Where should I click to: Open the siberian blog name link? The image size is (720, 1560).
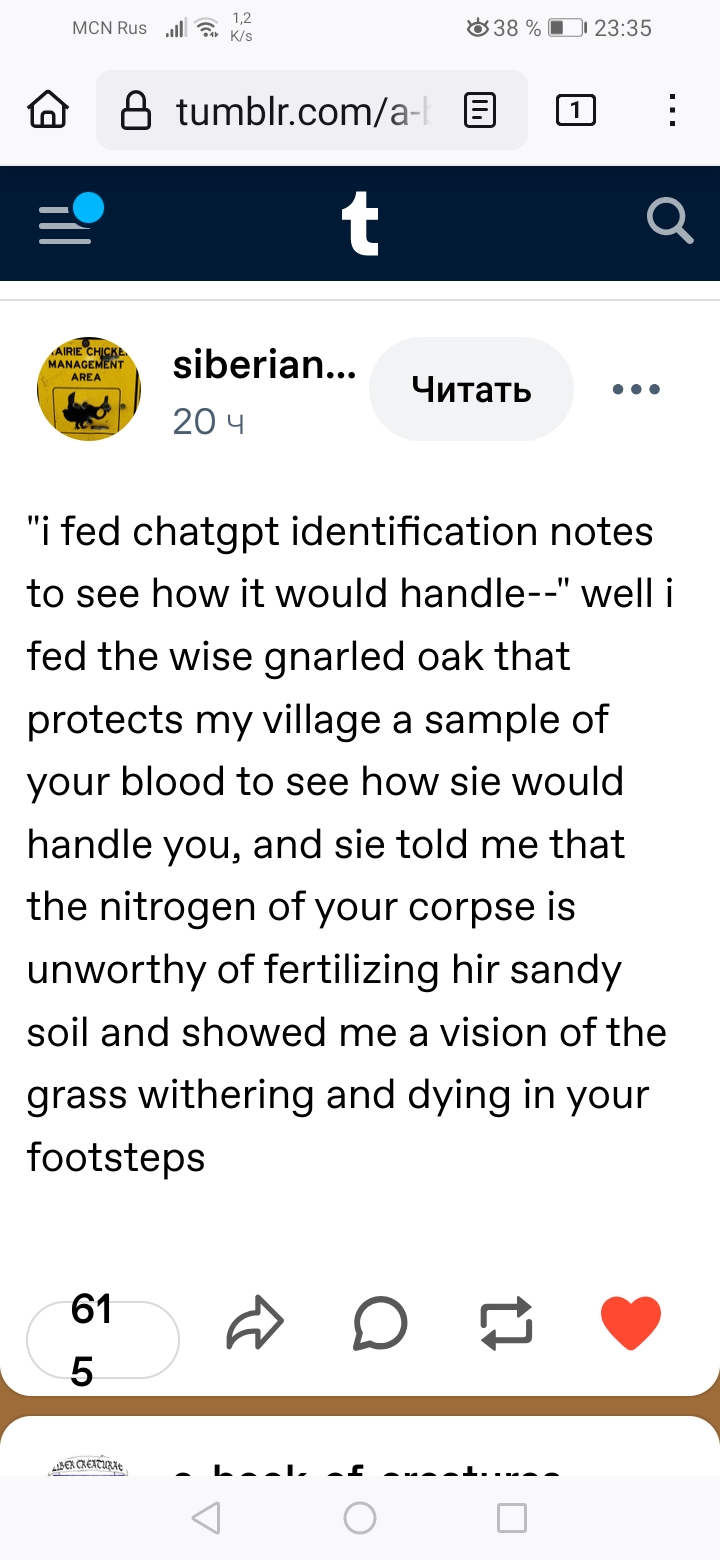pyautogui.click(x=264, y=366)
